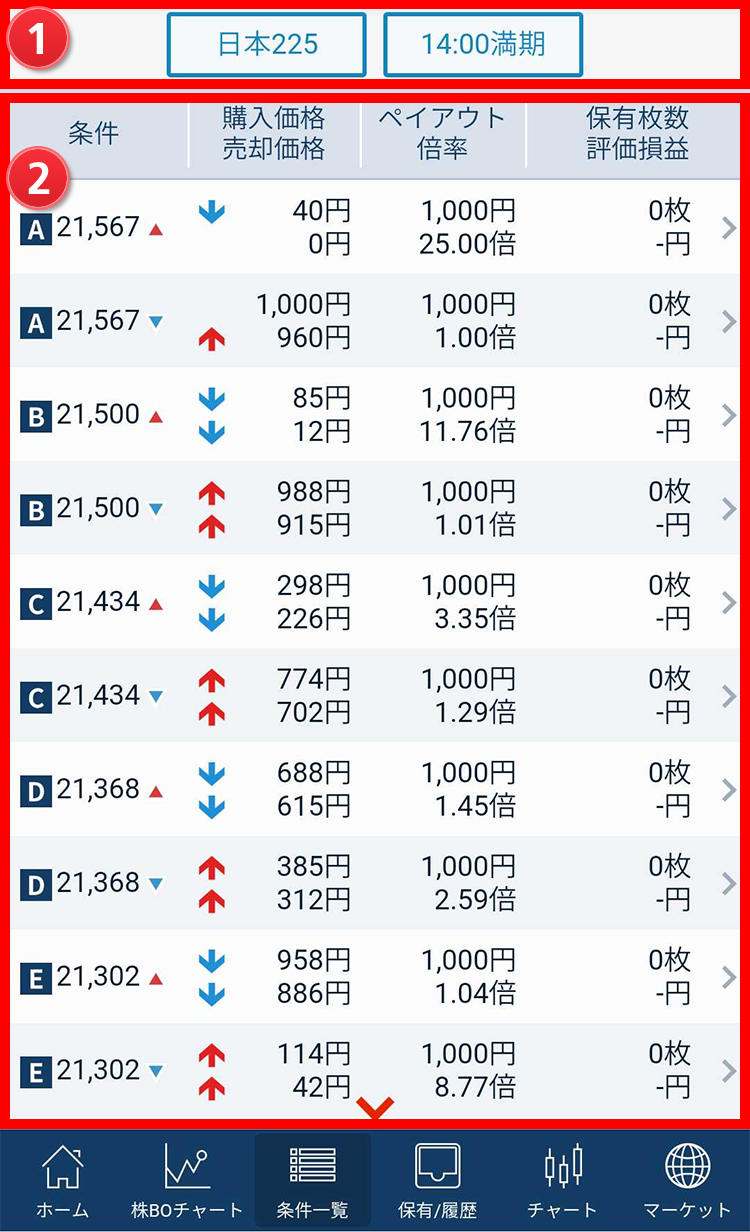The image size is (750, 1232).
Task: Open the マーケット tab
Action: [687, 1182]
